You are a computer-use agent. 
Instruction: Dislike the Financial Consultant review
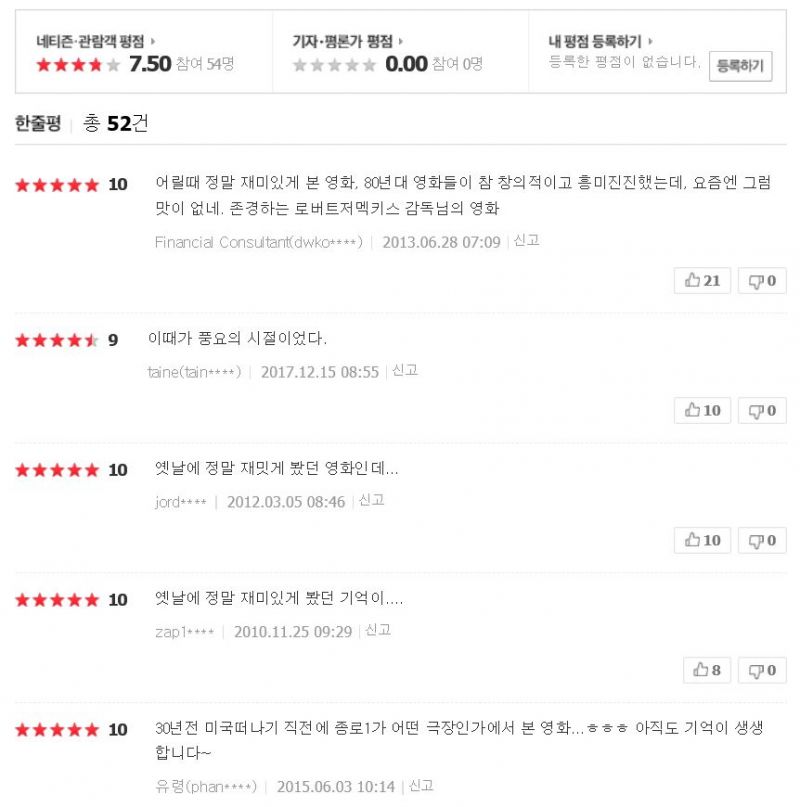pos(762,281)
